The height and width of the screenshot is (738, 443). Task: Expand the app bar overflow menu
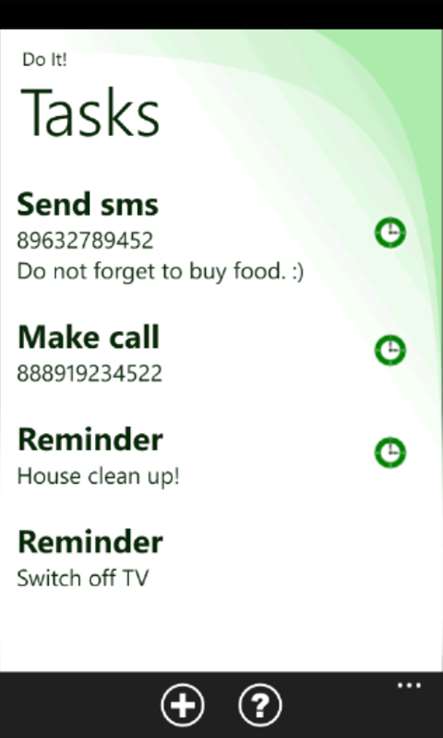pyautogui.click(x=409, y=685)
